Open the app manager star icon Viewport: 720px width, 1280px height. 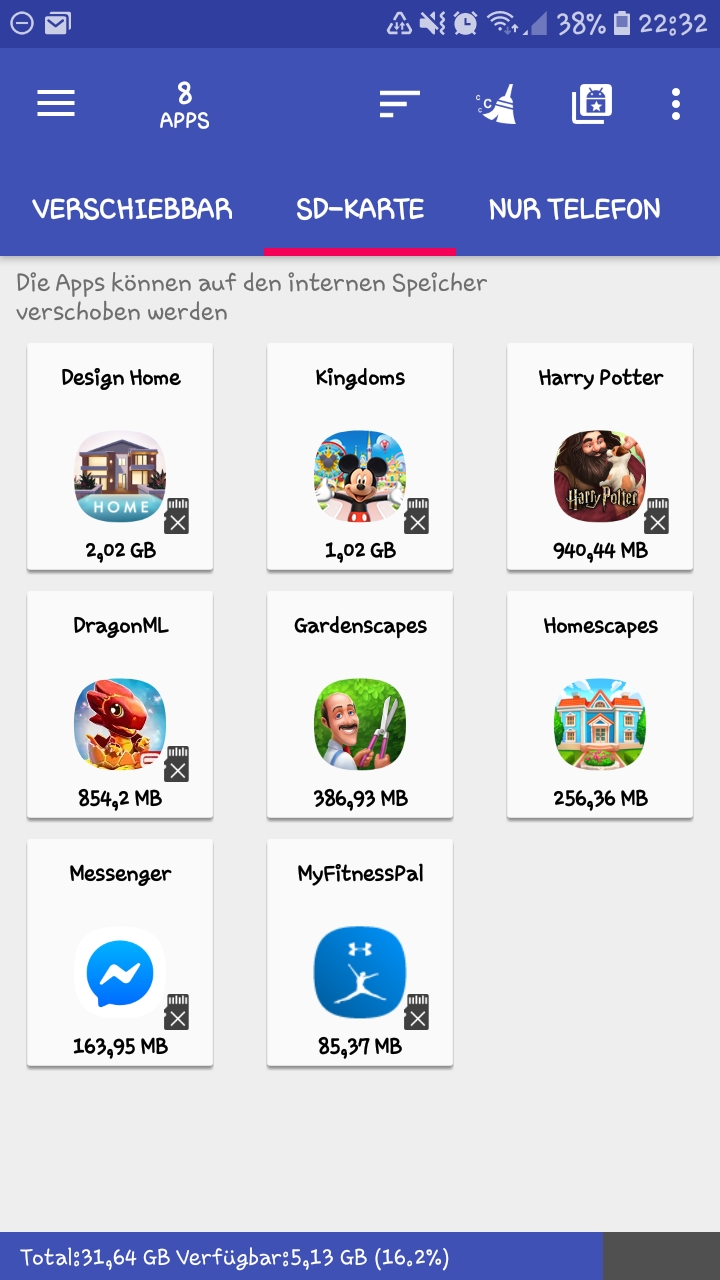pos(591,104)
